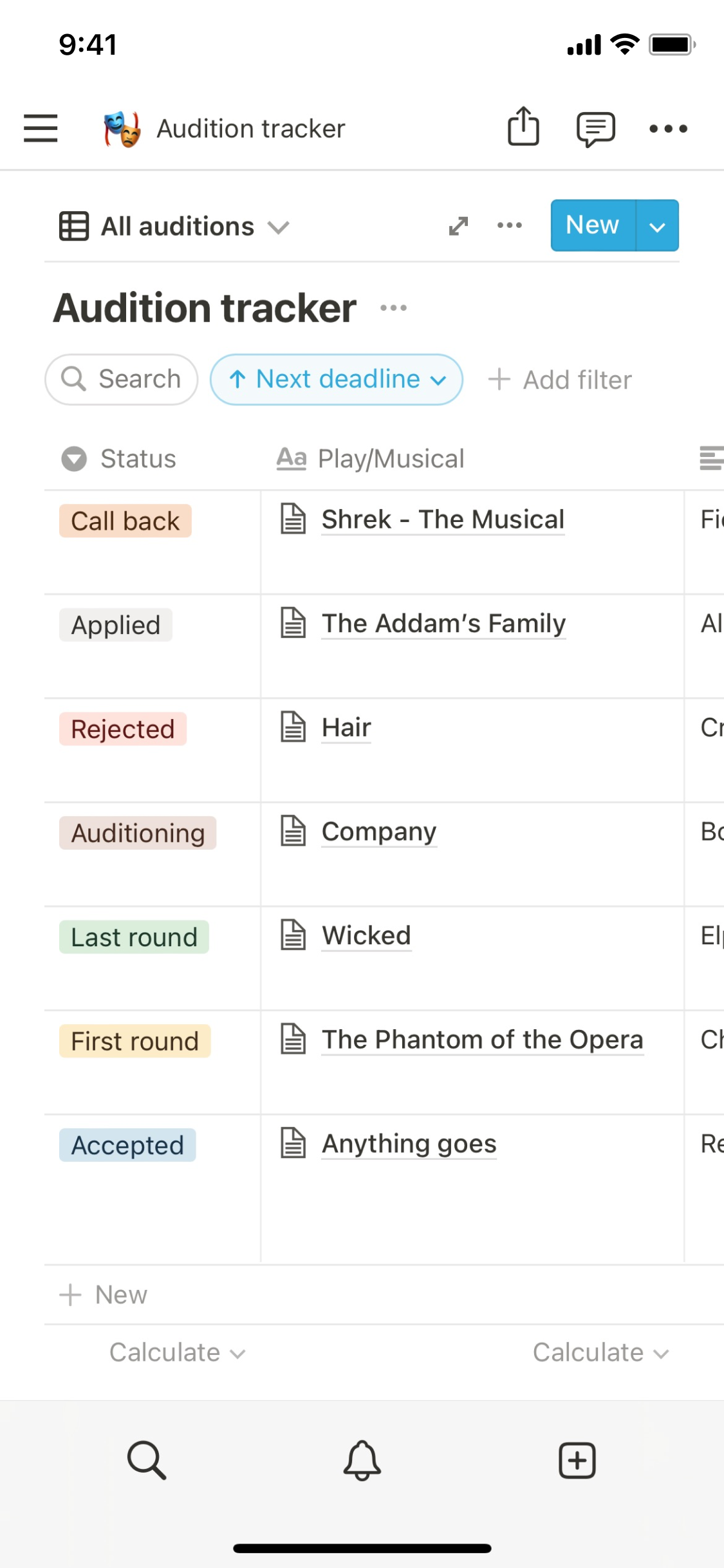Open The Addam's Family entry
The height and width of the screenshot is (1568, 724).
coord(443,624)
